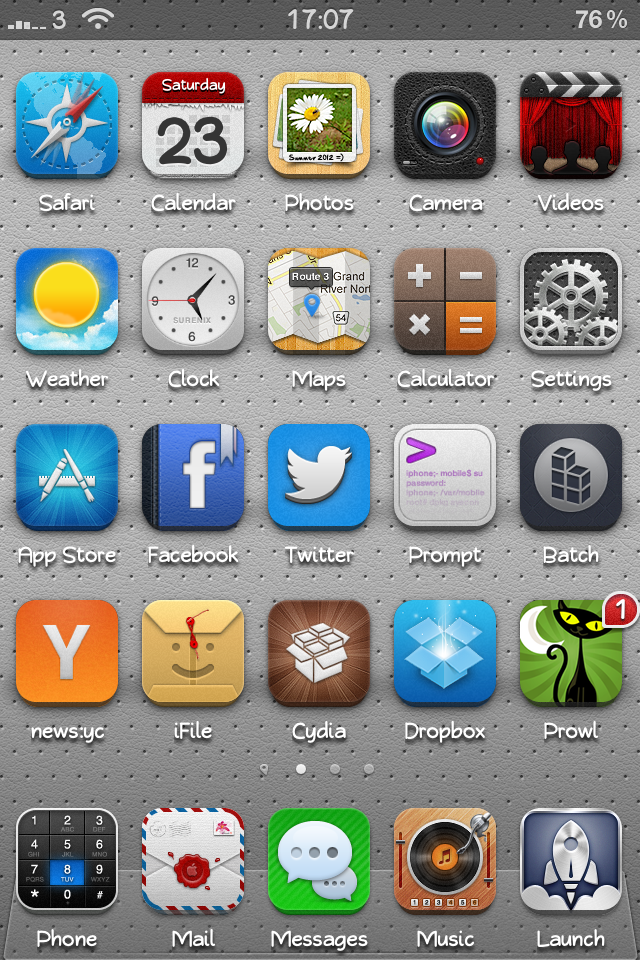This screenshot has width=640, height=960.
Task: Open the Videos app
Action: point(571,124)
